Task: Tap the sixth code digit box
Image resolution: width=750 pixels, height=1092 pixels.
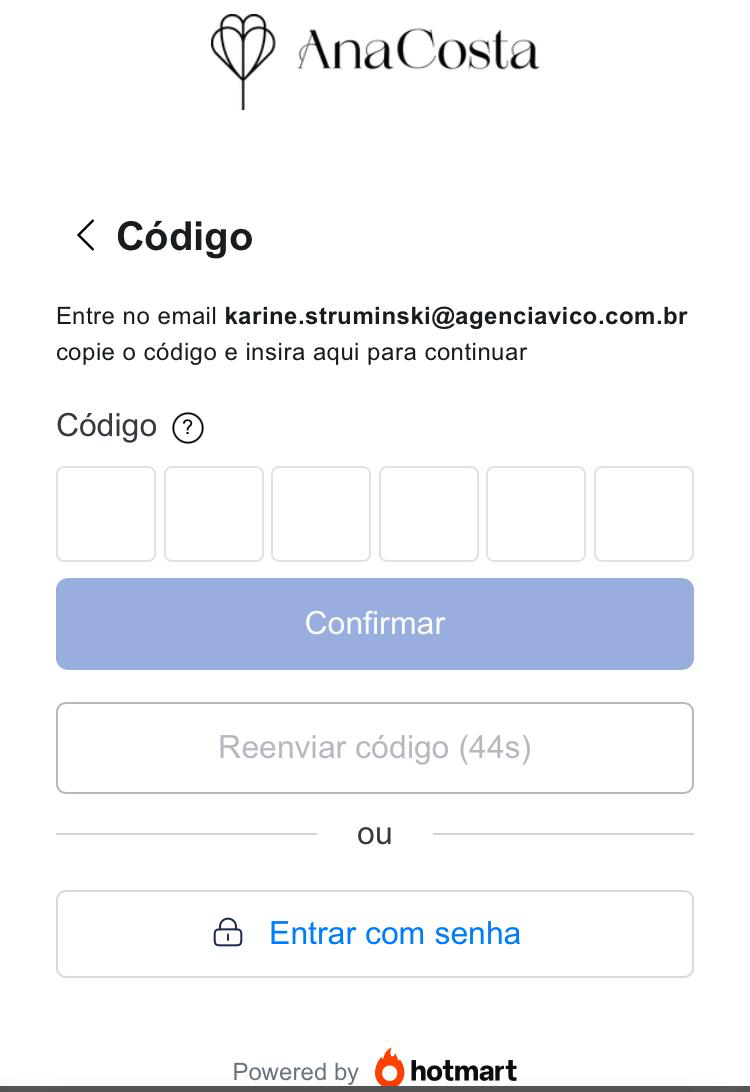Action: [644, 514]
